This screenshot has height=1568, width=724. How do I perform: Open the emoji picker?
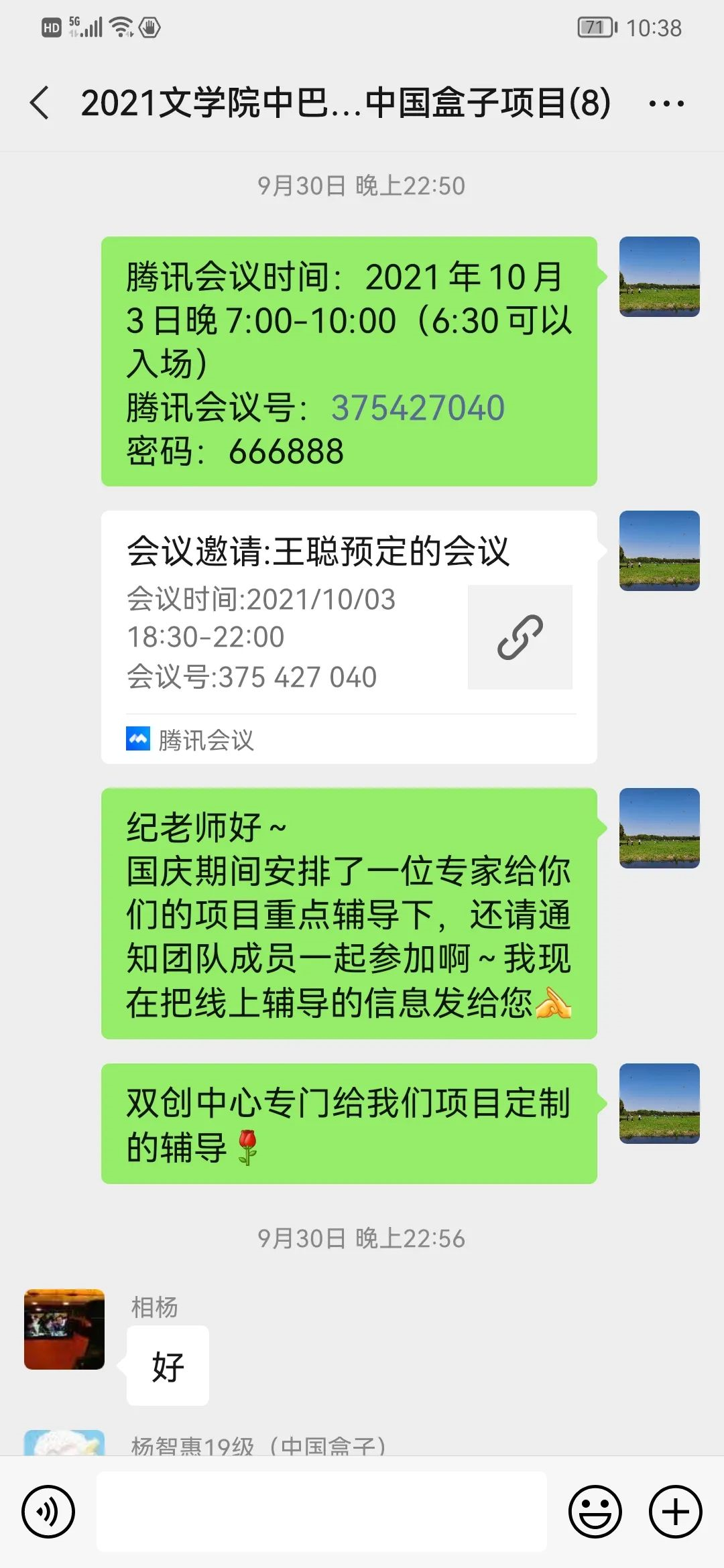click(x=595, y=1512)
